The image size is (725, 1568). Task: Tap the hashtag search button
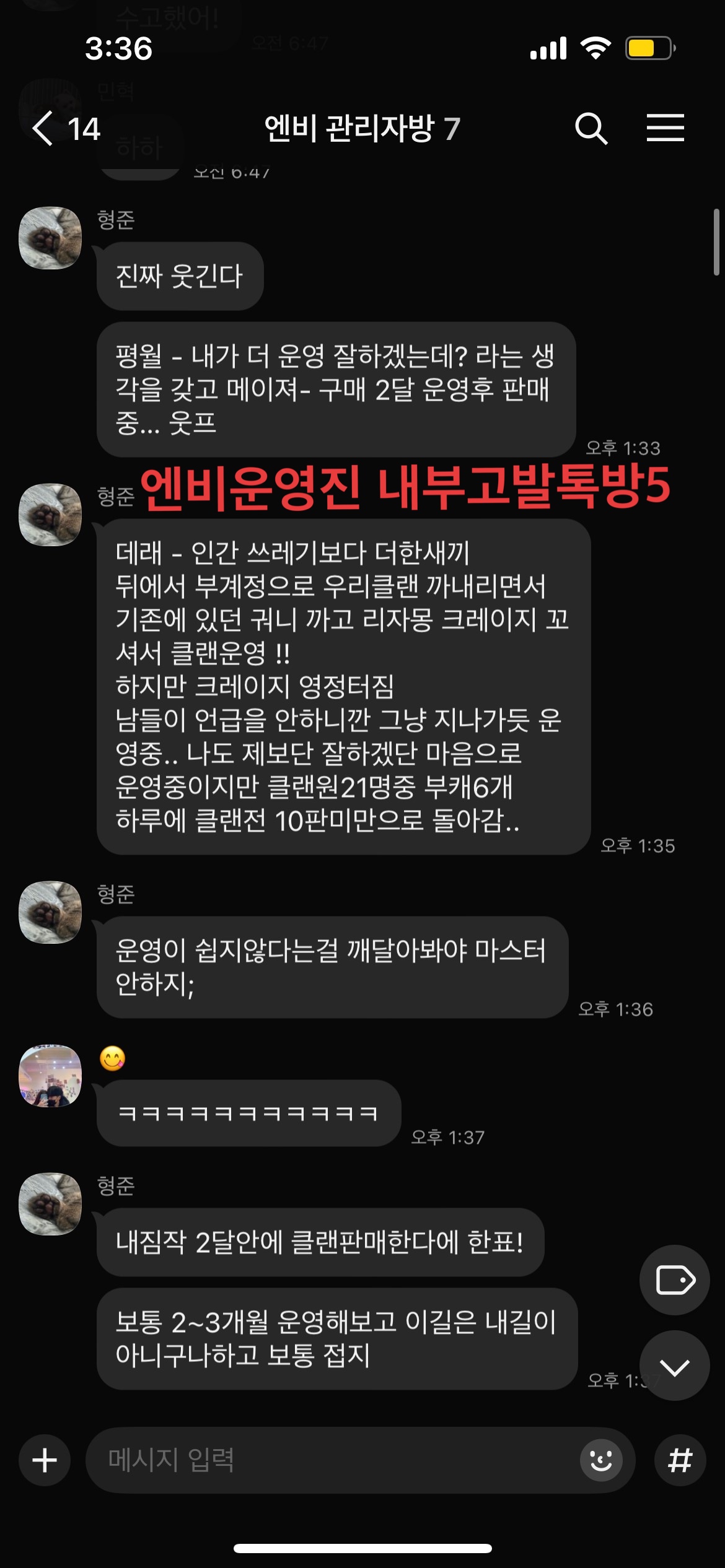(680, 1460)
